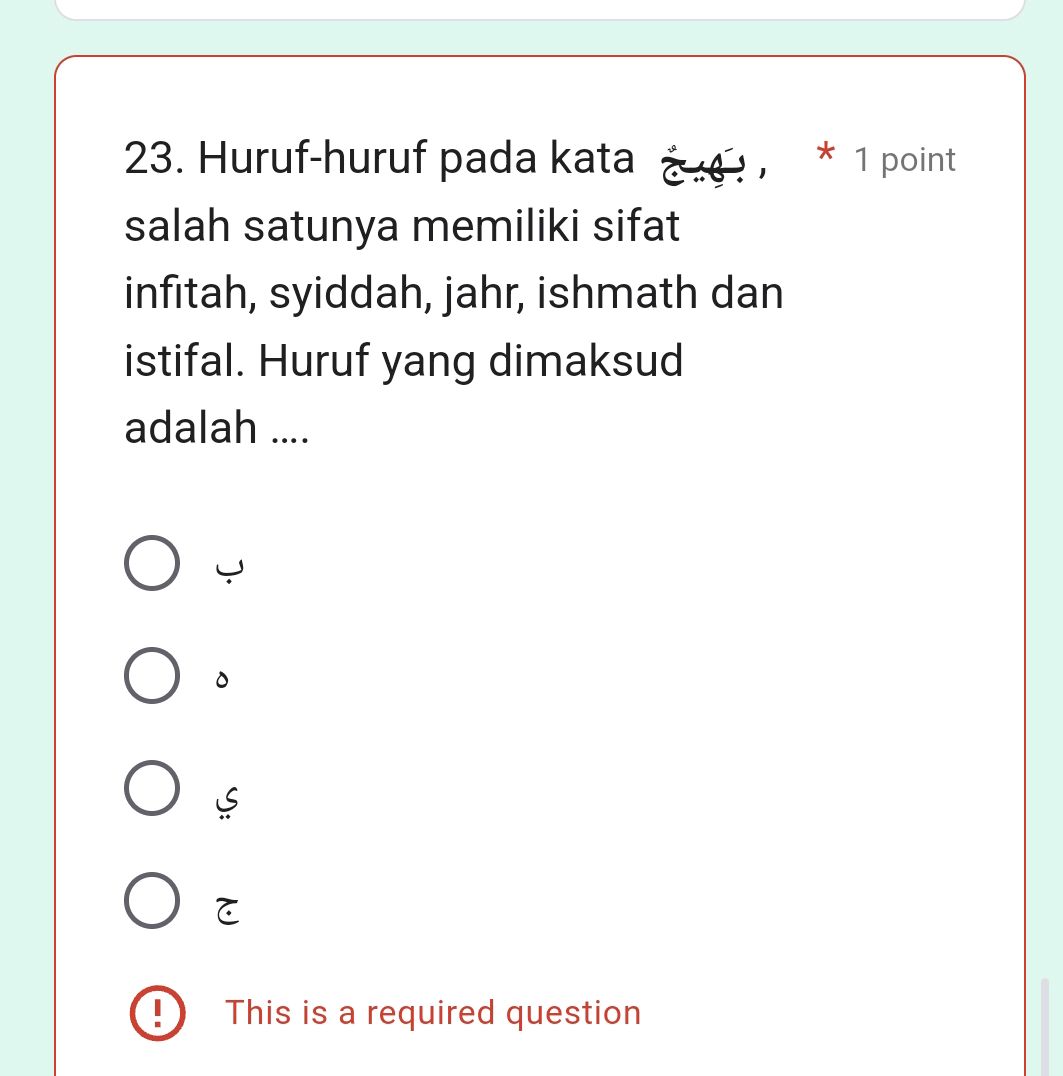The height and width of the screenshot is (1076, 1063).
Task: Click the circle of the first answer
Action: pyautogui.click(x=152, y=563)
